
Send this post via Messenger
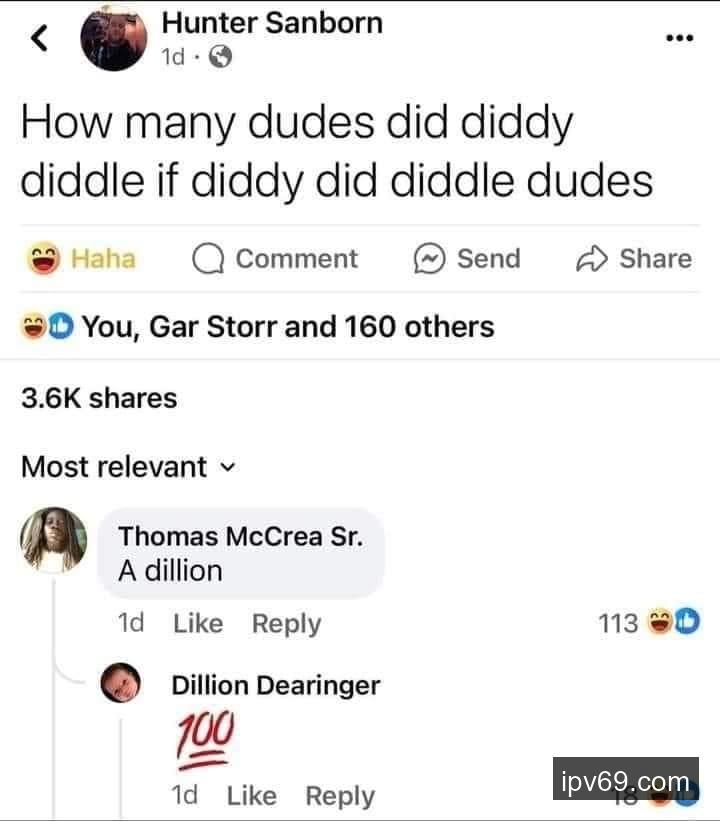click(467, 259)
